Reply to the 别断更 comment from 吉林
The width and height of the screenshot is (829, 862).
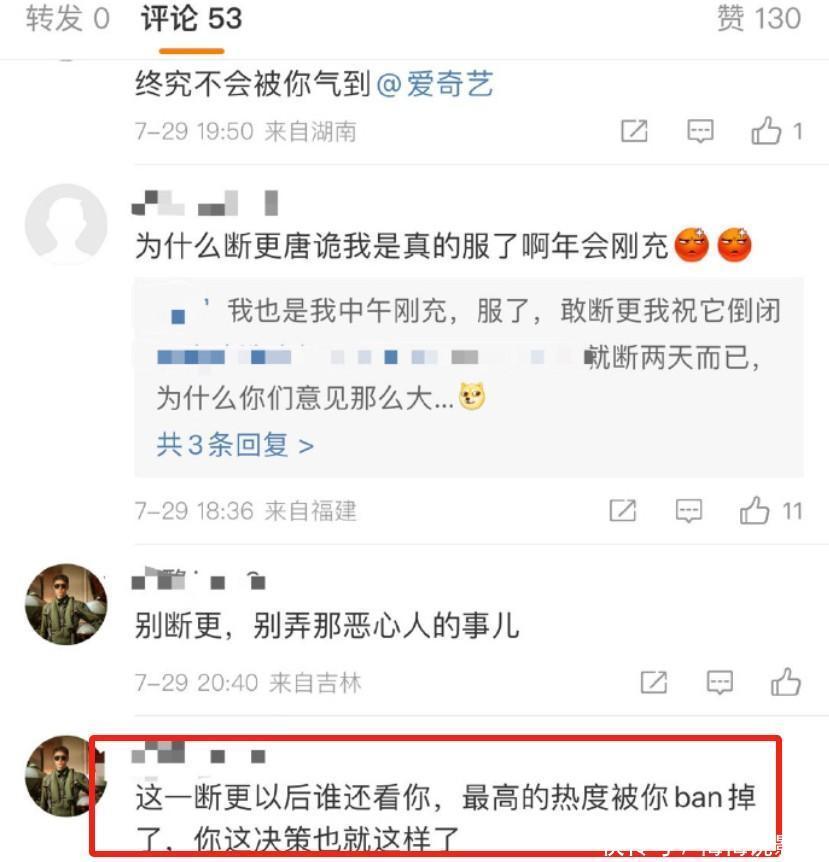[719, 683]
